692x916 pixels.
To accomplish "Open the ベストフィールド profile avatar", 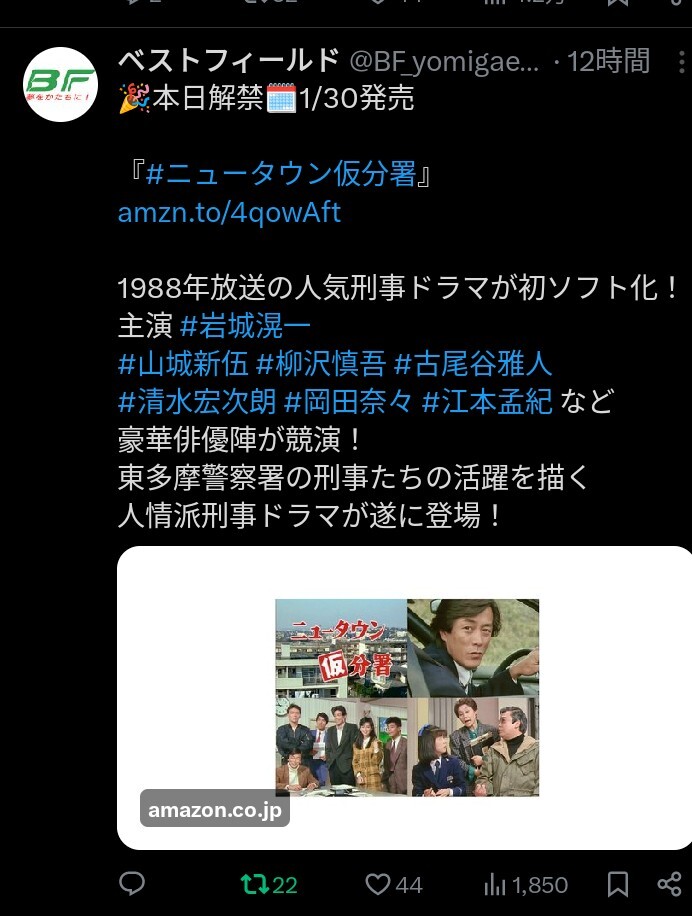I will point(60,84).
